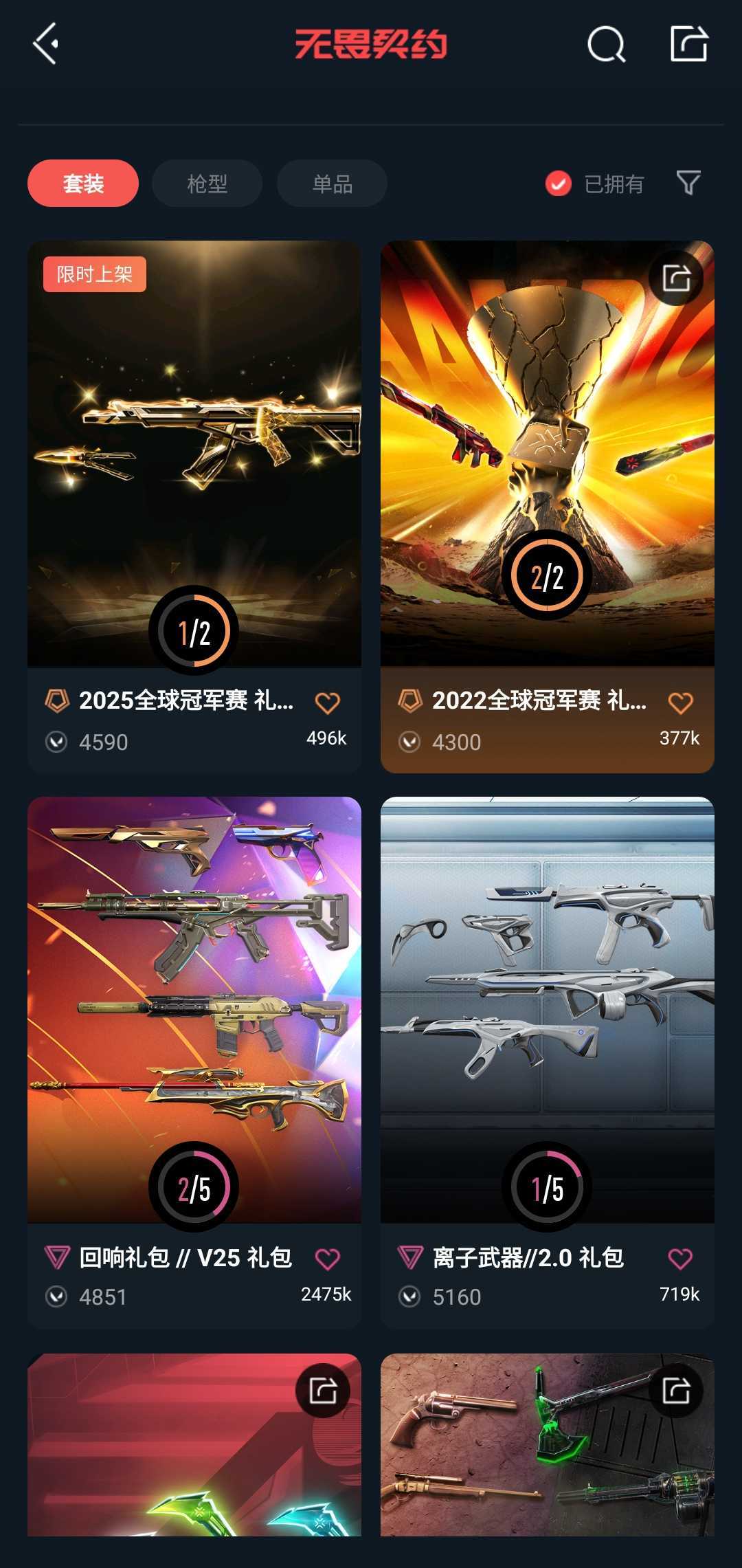Like the 2025全球冠军赛 bundle
Screen dimensions: 742x1568
[328, 703]
